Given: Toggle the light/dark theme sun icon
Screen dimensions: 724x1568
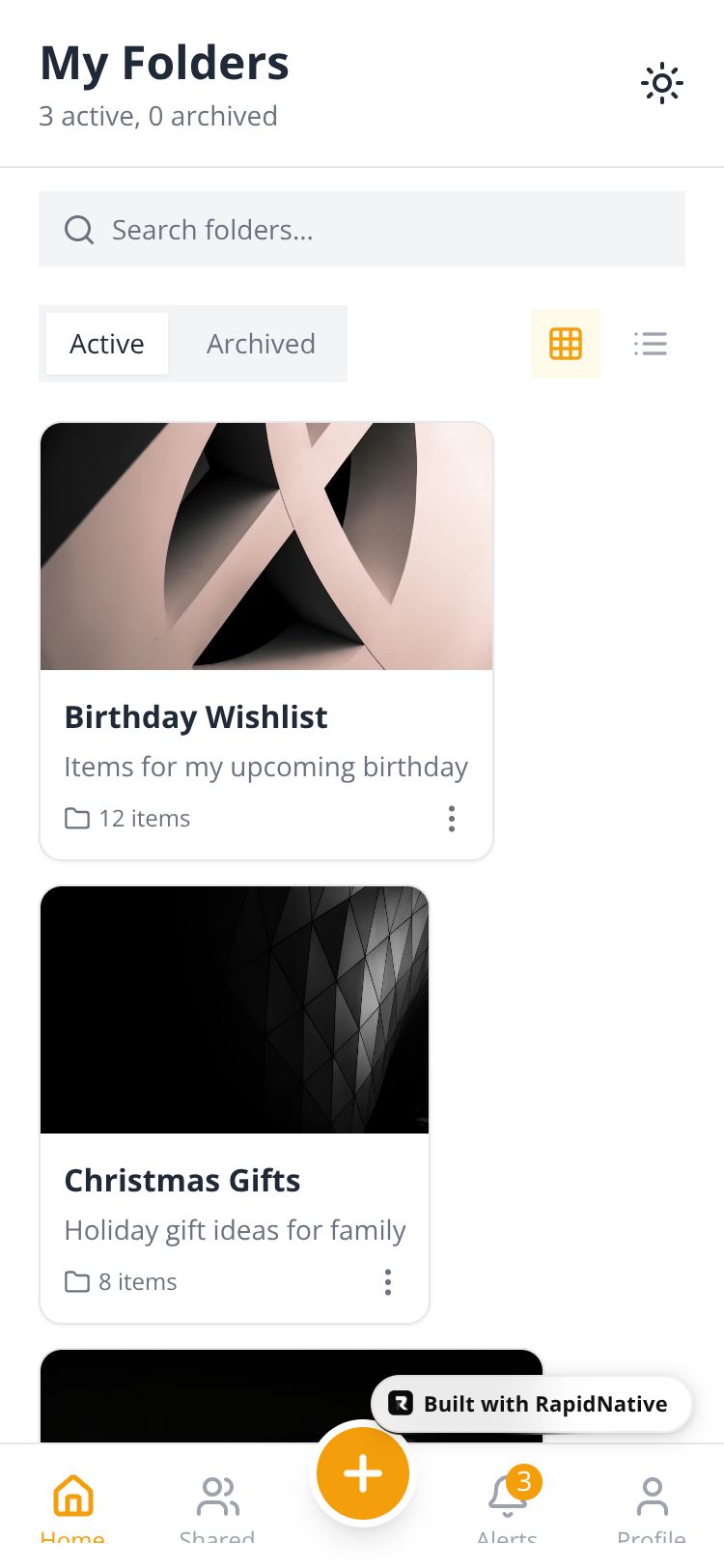Looking at the screenshot, I should pyautogui.click(x=662, y=83).
